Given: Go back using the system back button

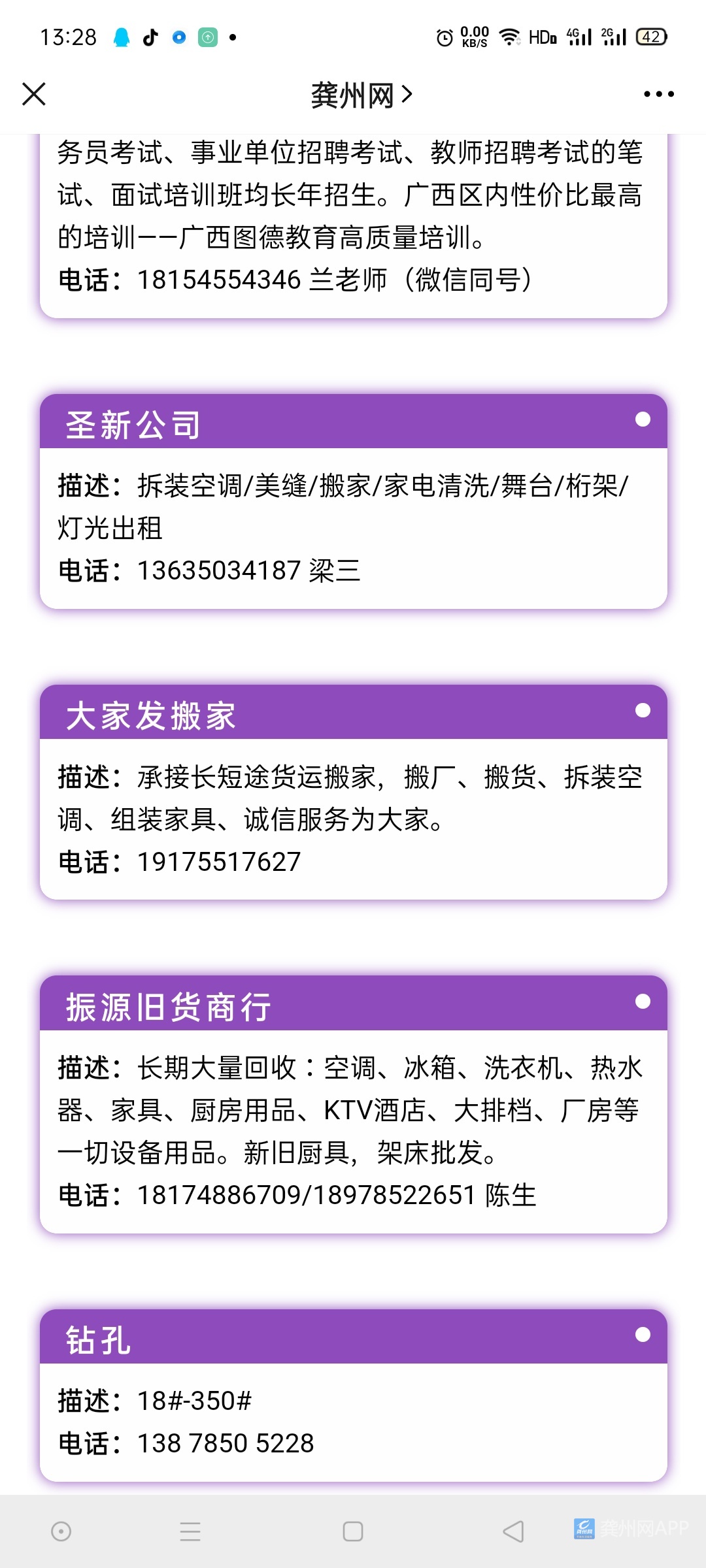Looking at the screenshot, I should (x=514, y=1531).
